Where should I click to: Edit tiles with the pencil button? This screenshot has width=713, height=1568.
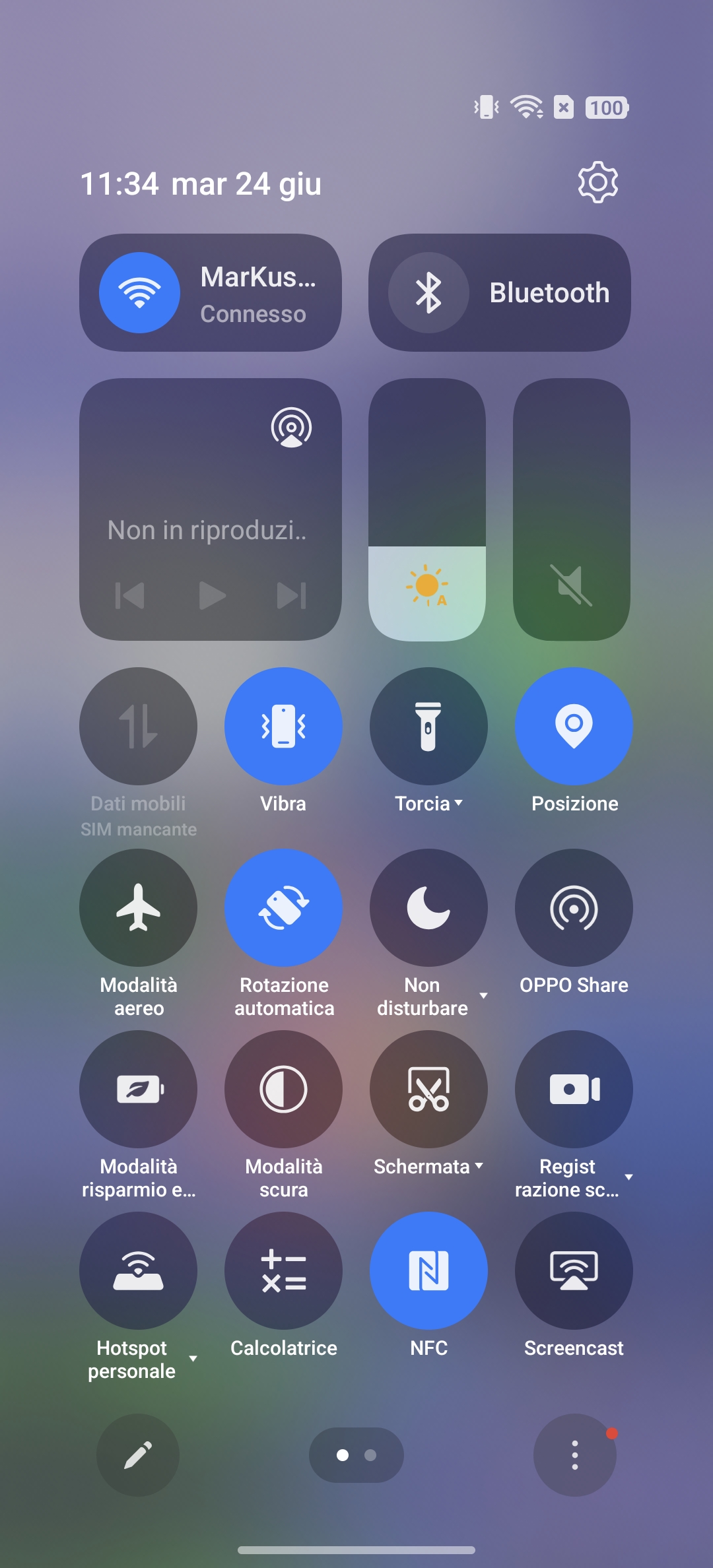tap(138, 1455)
